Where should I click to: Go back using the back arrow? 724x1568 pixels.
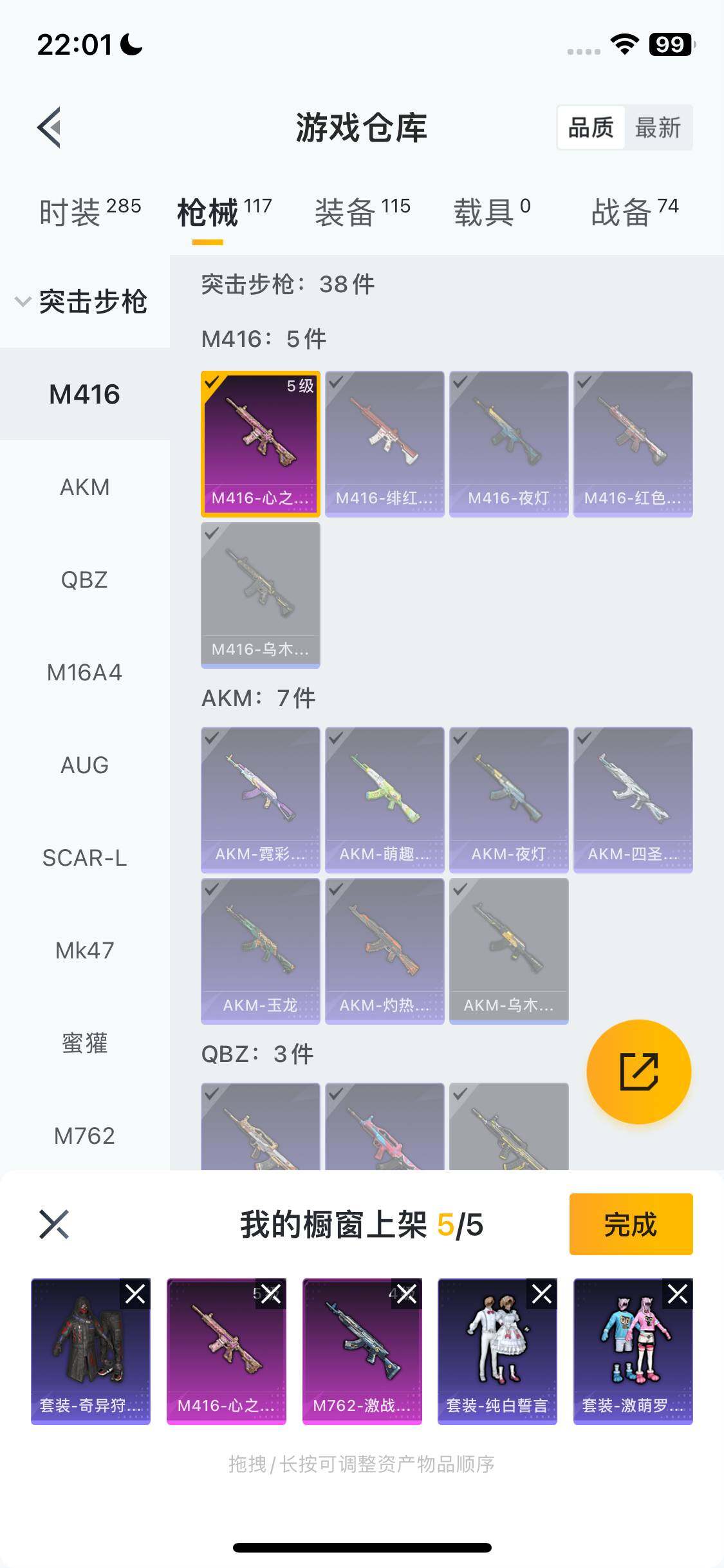pyautogui.click(x=50, y=127)
